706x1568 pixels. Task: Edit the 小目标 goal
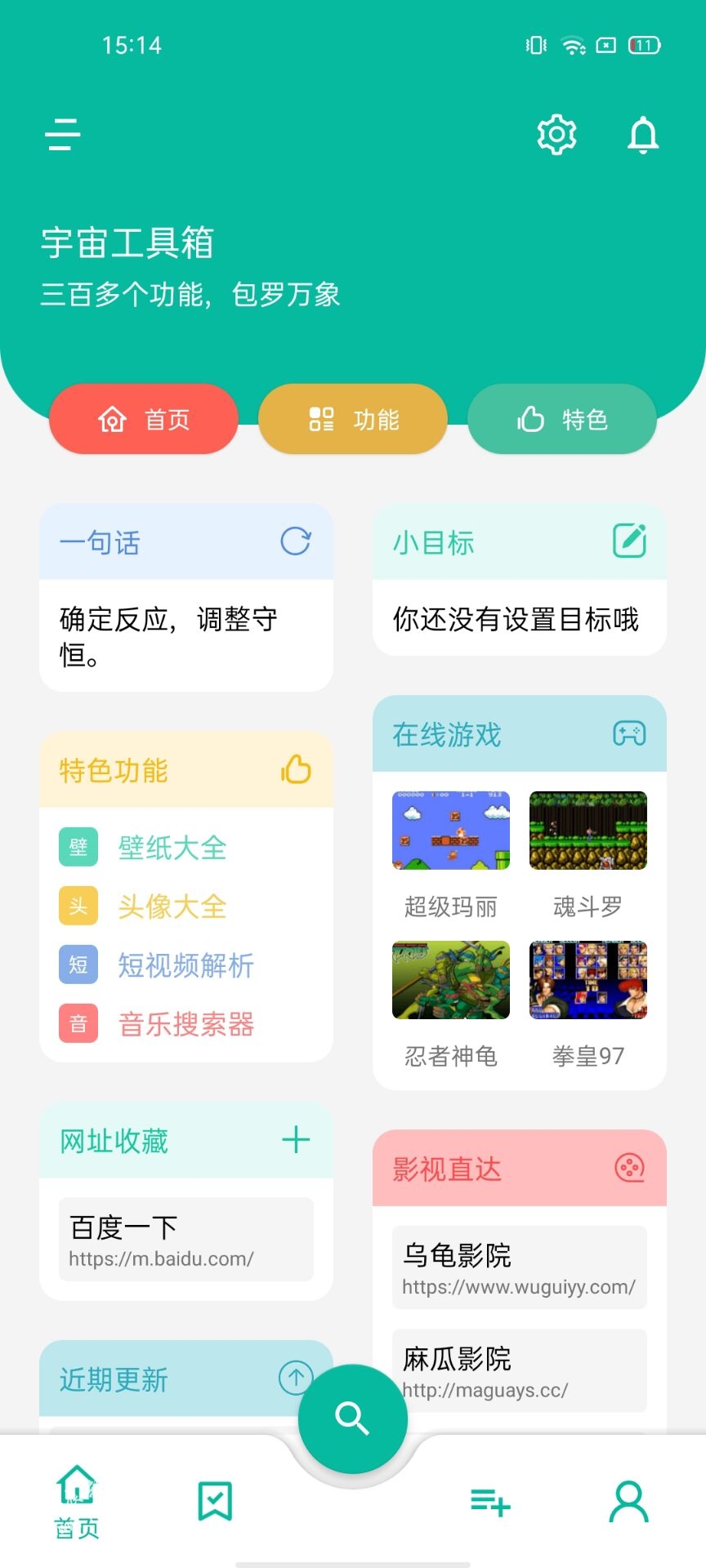pyautogui.click(x=629, y=541)
